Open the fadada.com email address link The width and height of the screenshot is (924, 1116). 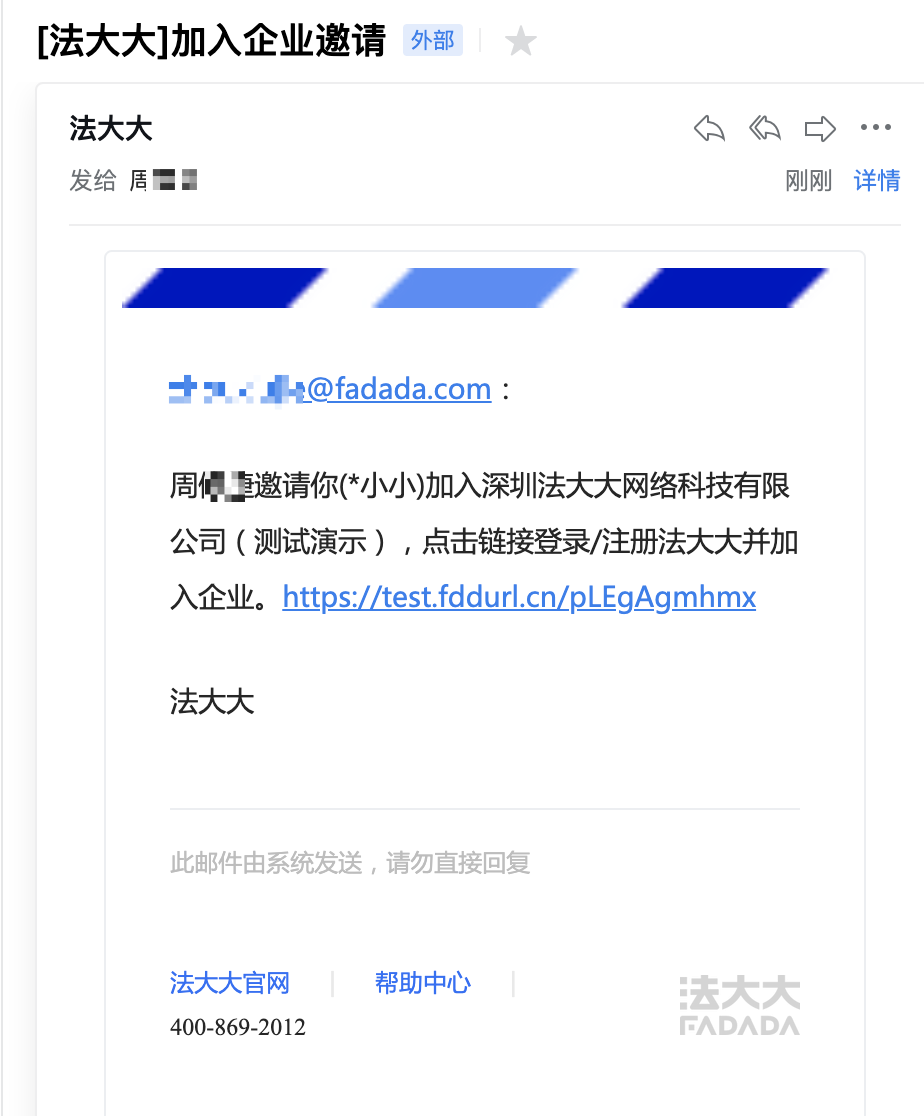(398, 389)
